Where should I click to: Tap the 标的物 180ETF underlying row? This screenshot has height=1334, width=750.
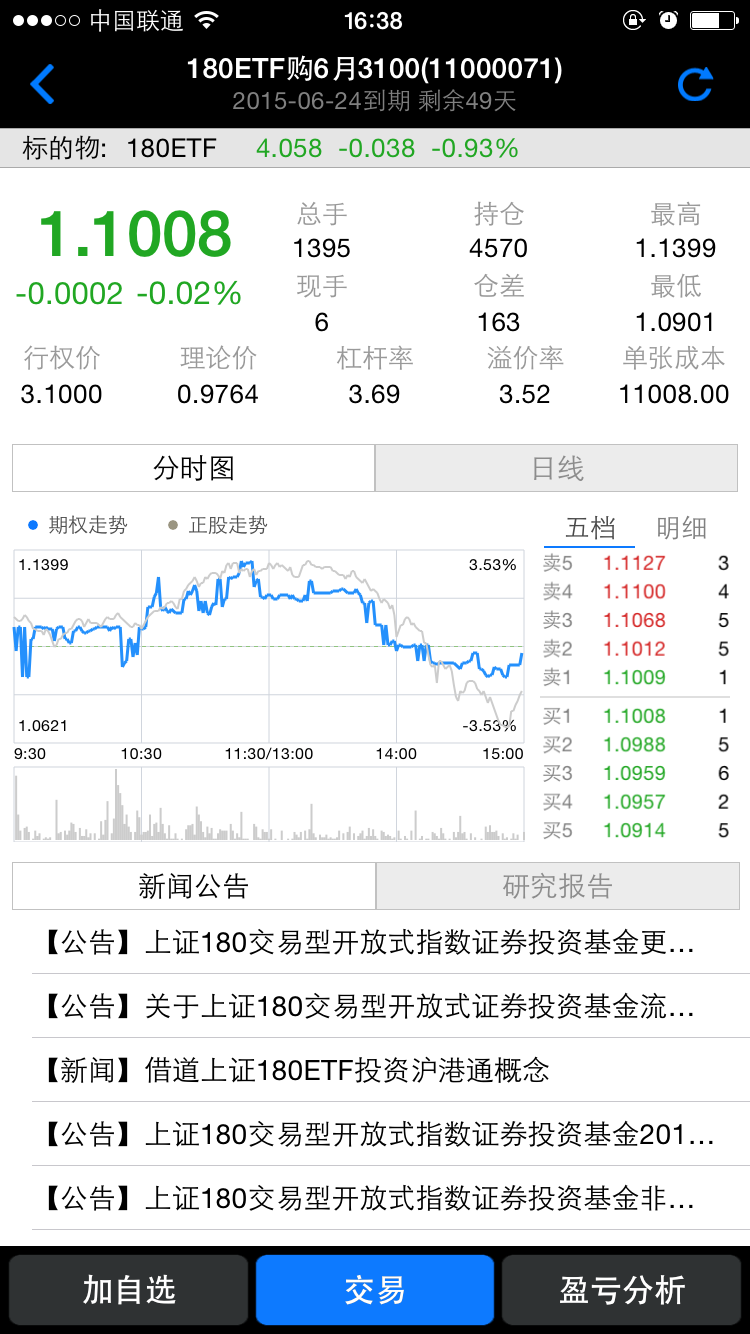[x=375, y=147]
